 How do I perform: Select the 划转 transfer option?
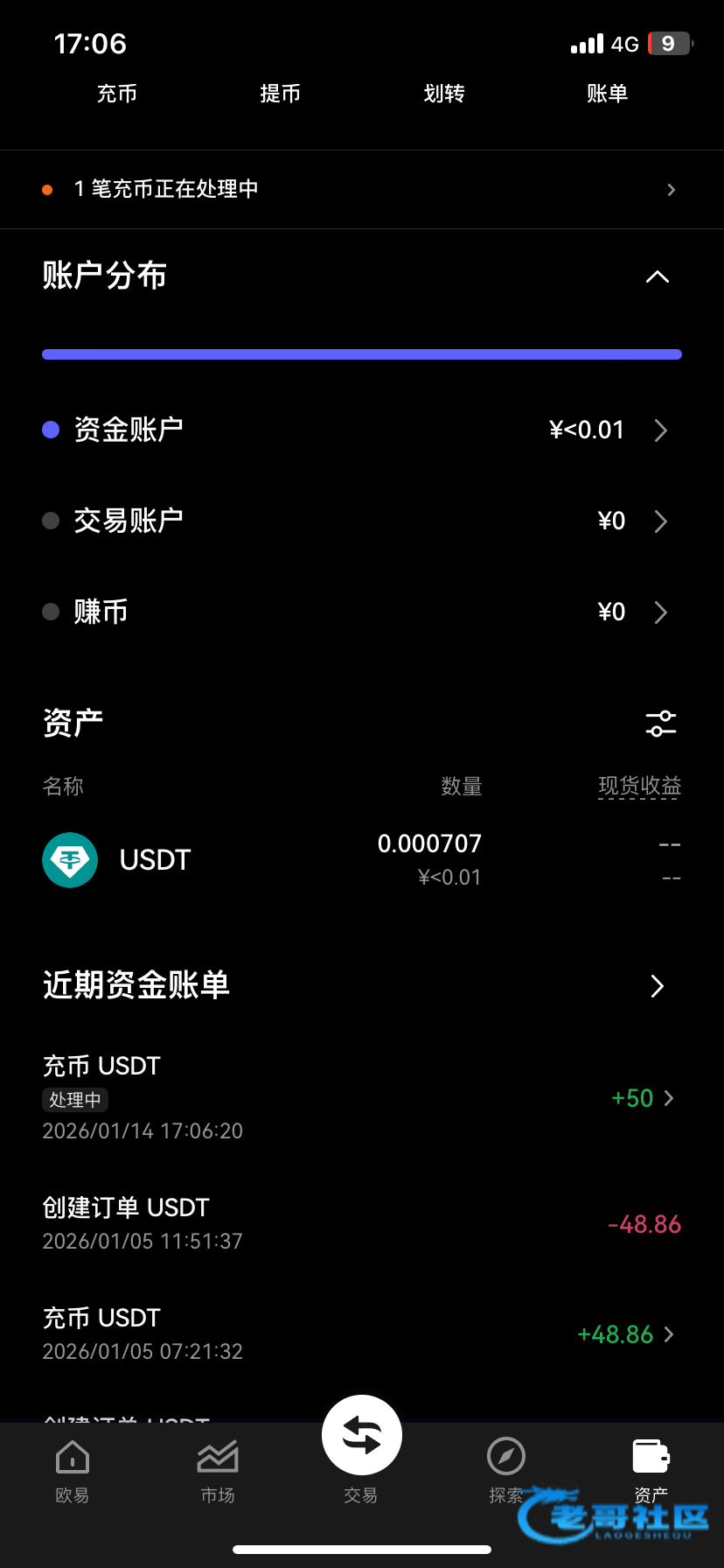coord(443,94)
